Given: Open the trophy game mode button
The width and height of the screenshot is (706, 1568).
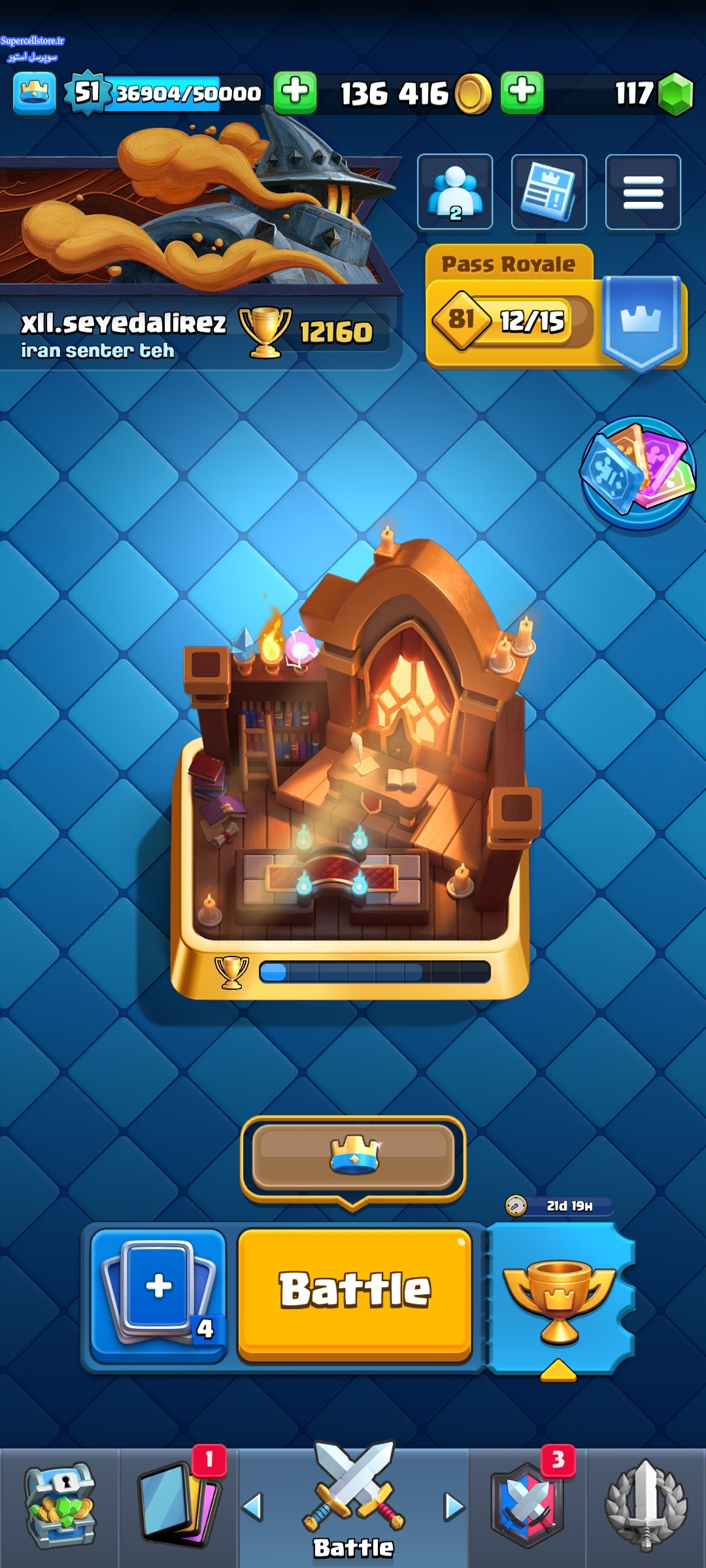Looking at the screenshot, I should pos(559,1297).
